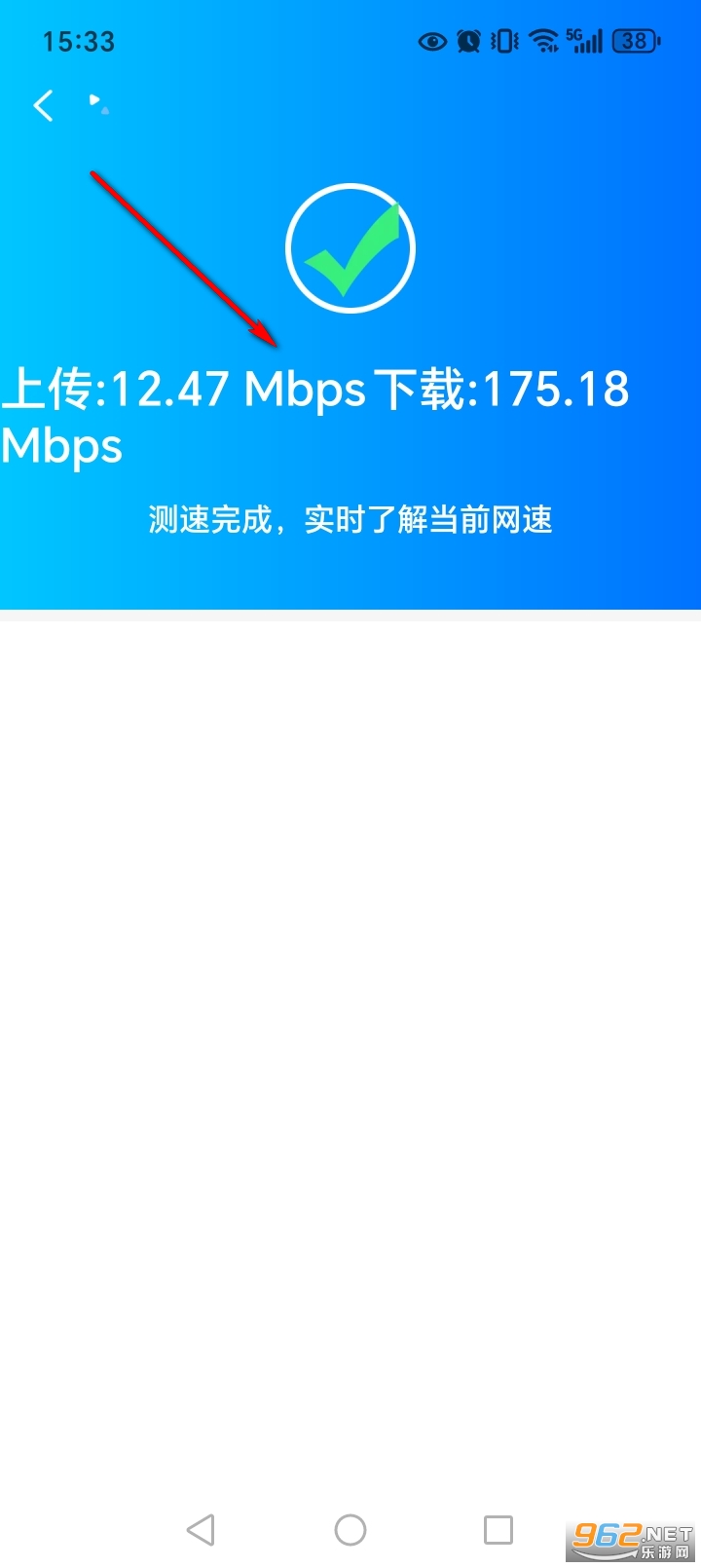The height and width of the screenshot is (1568, 701).
Task: Go back using the top-left chevron arrow
Action: click(x=43, y=104)
